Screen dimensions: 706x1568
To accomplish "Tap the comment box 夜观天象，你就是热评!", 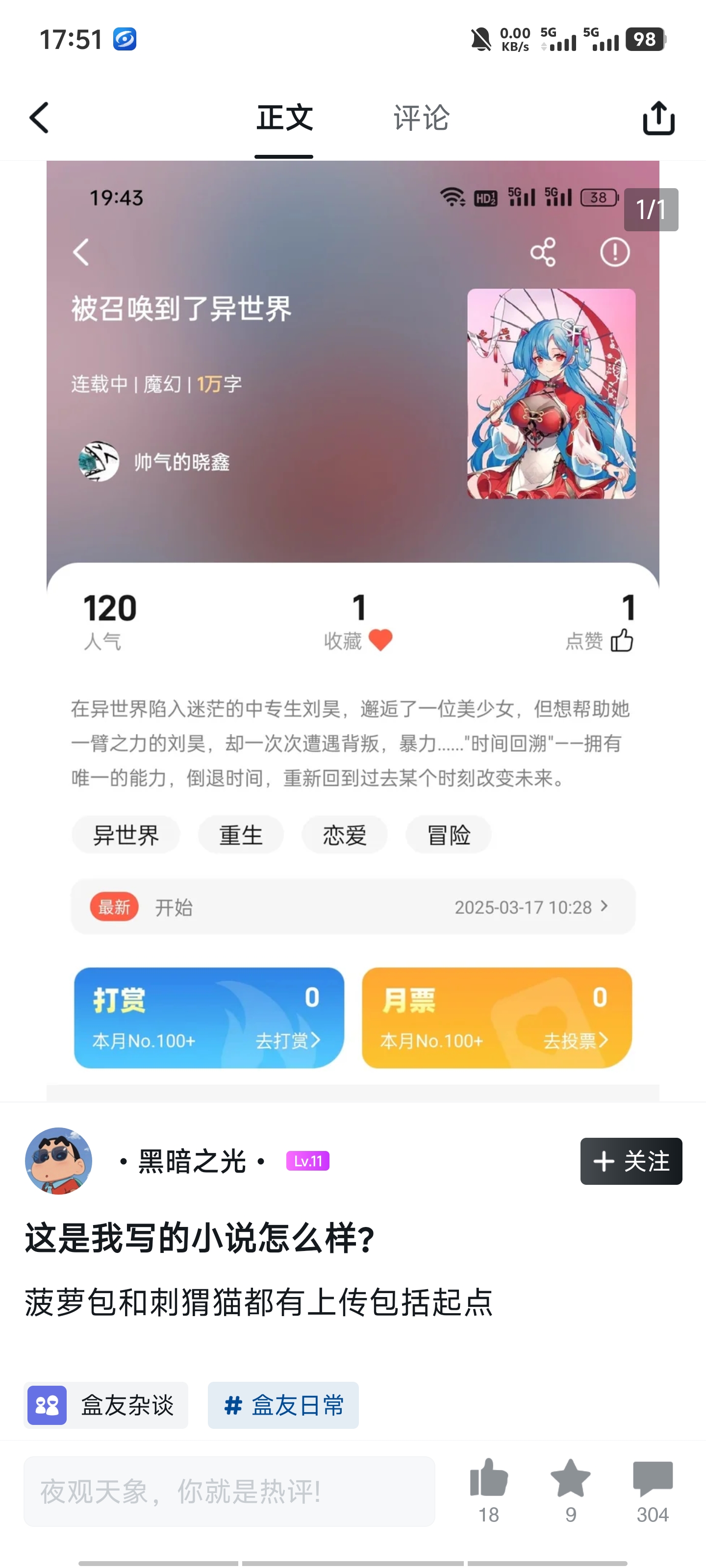I will (229, 1491).
